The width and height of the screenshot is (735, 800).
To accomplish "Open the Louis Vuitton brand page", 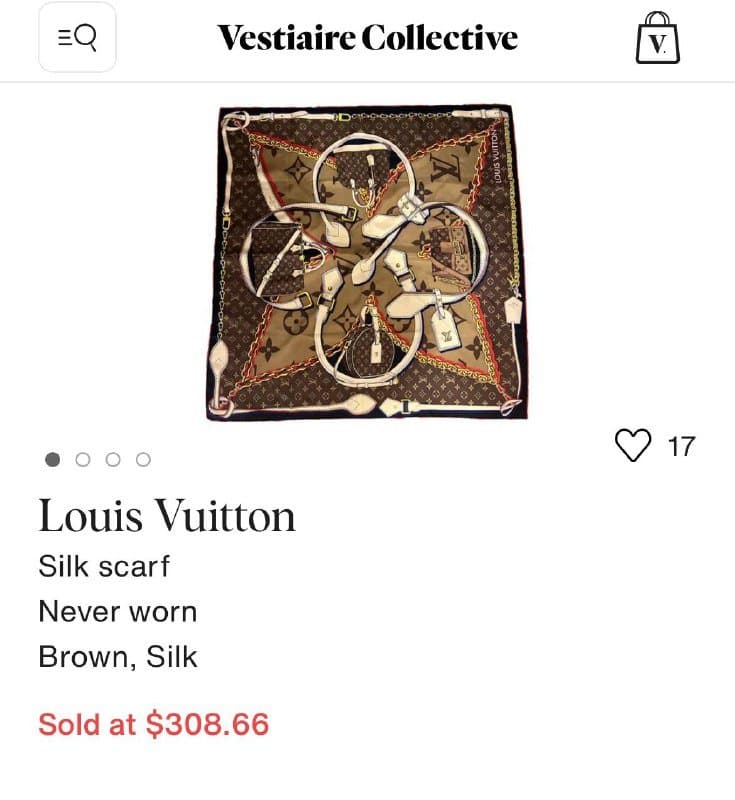I will (167, 516).
